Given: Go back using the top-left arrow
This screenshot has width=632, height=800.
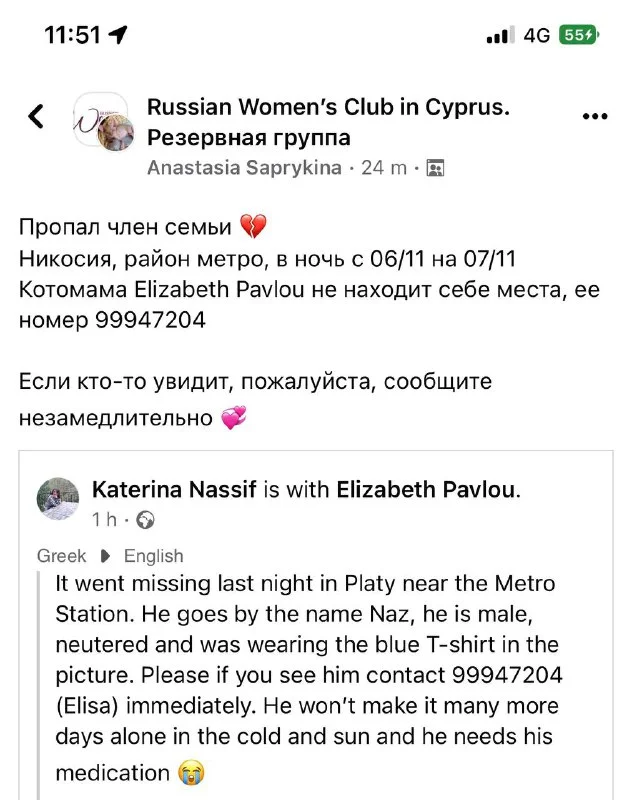Looking at the screenshot, I should coord(36,117).
